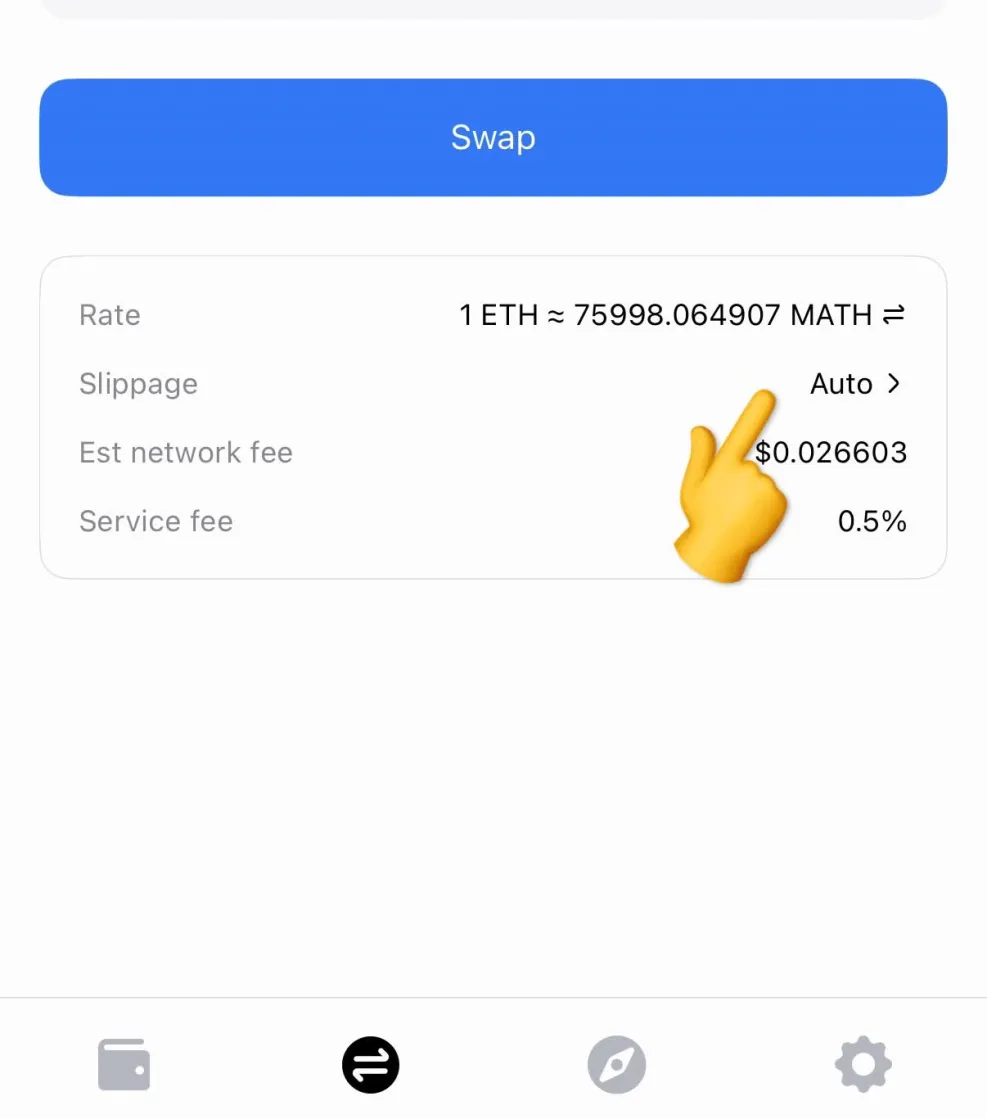This screenshot has height=1119, width=987.
Task: Select the swap tab
Action: click(370, 1064)
